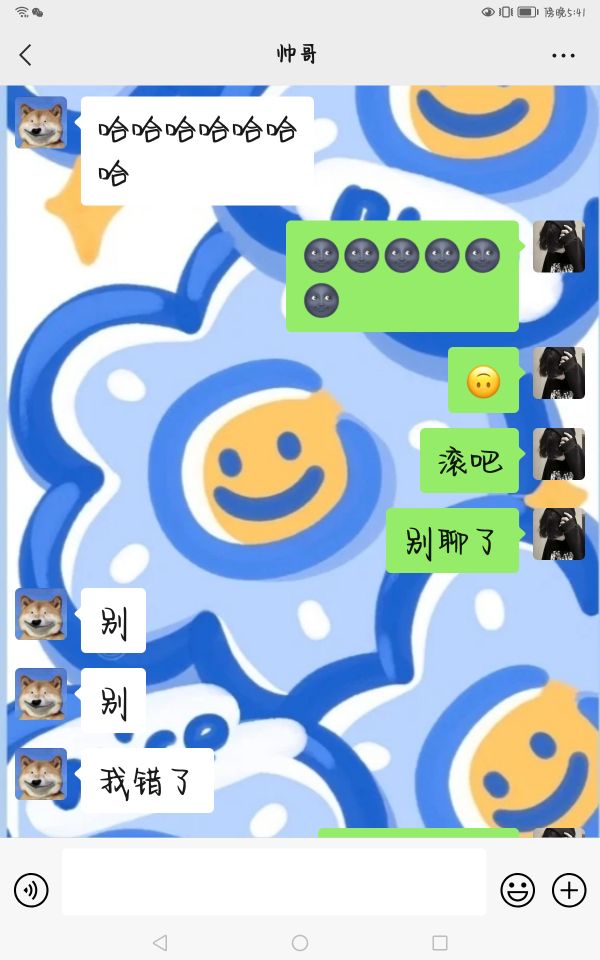Tap the message text field
The height and width of the screenshot is (960, 600).
(274, 882)
